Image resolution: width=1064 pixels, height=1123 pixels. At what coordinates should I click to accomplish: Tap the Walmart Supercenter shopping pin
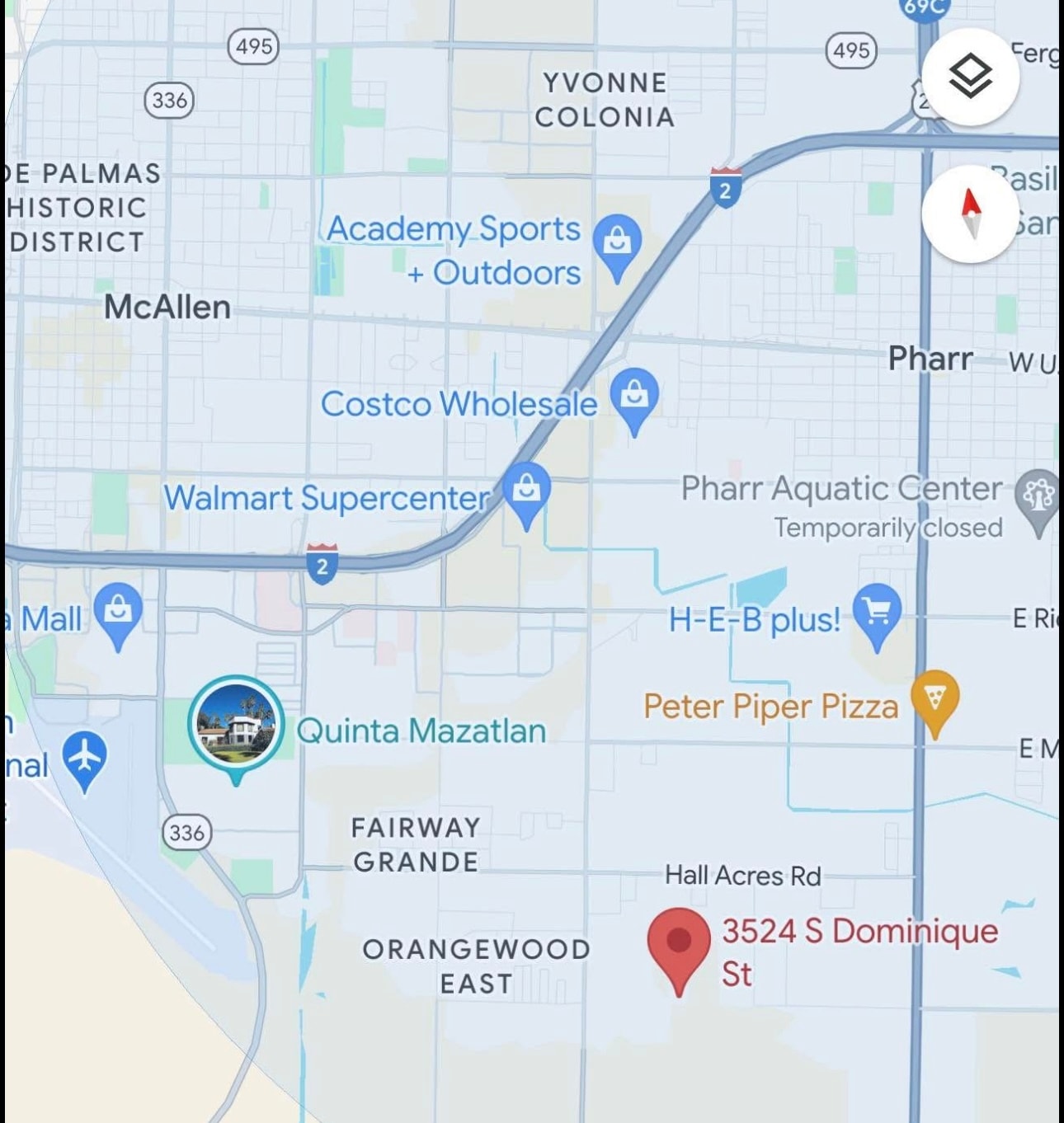[x=526, y=491]
